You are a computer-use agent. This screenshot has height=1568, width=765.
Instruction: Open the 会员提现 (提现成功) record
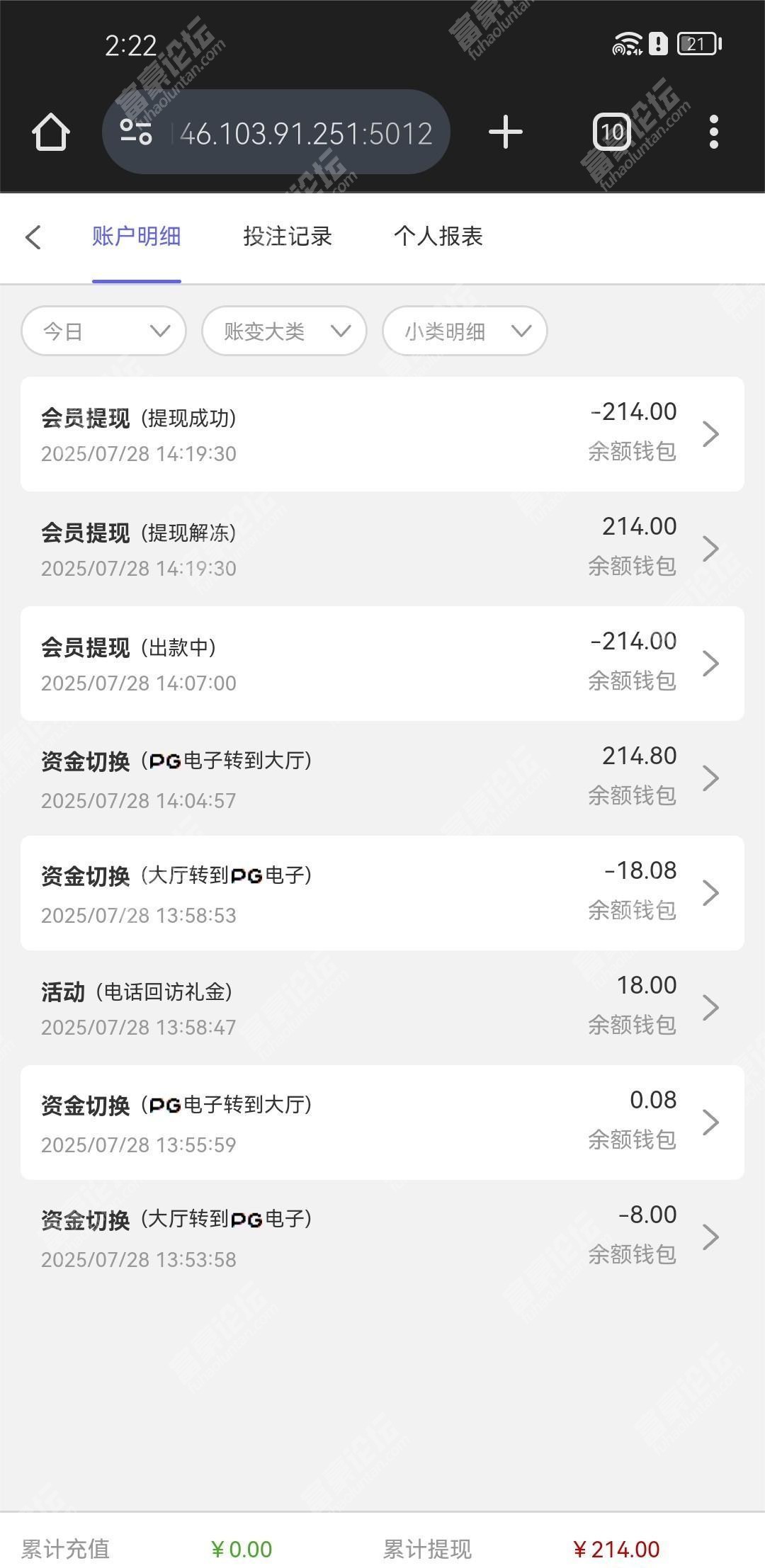click(x=382, y=434)
